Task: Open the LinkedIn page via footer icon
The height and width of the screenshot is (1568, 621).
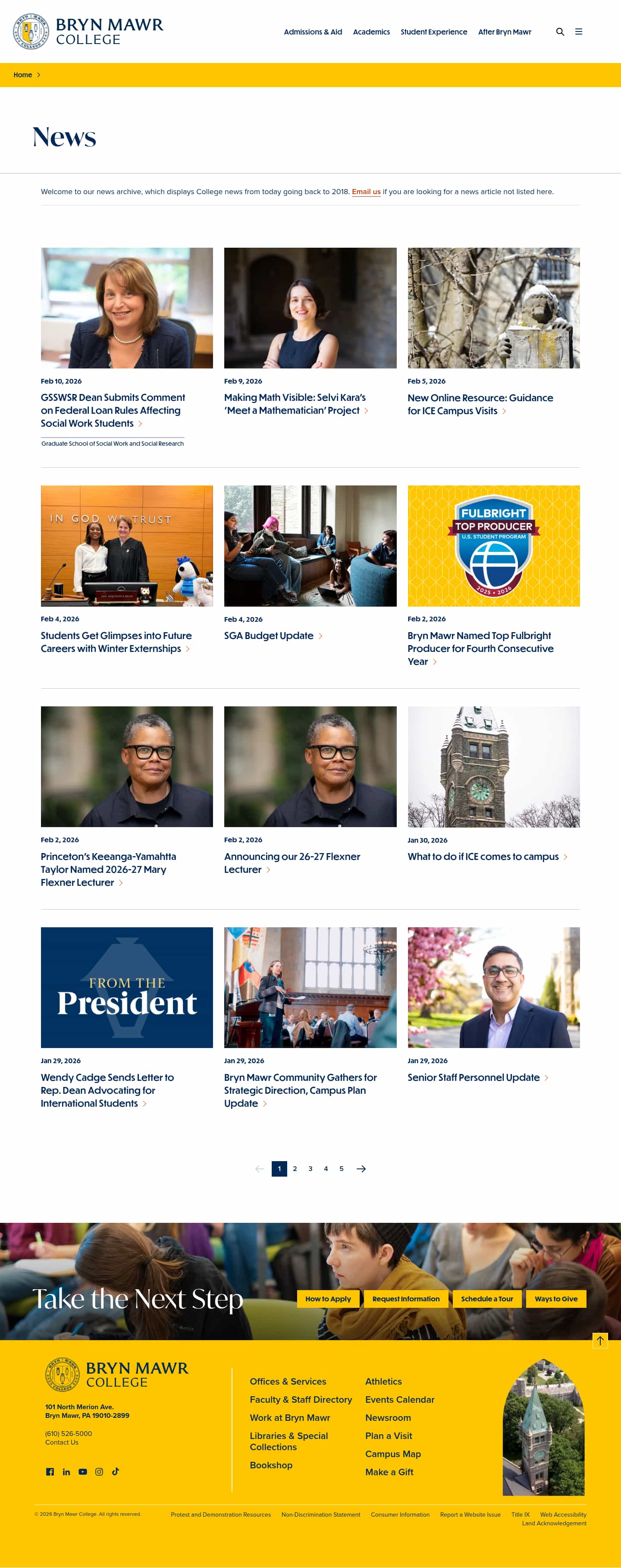Action: [x=66, y=1471]
